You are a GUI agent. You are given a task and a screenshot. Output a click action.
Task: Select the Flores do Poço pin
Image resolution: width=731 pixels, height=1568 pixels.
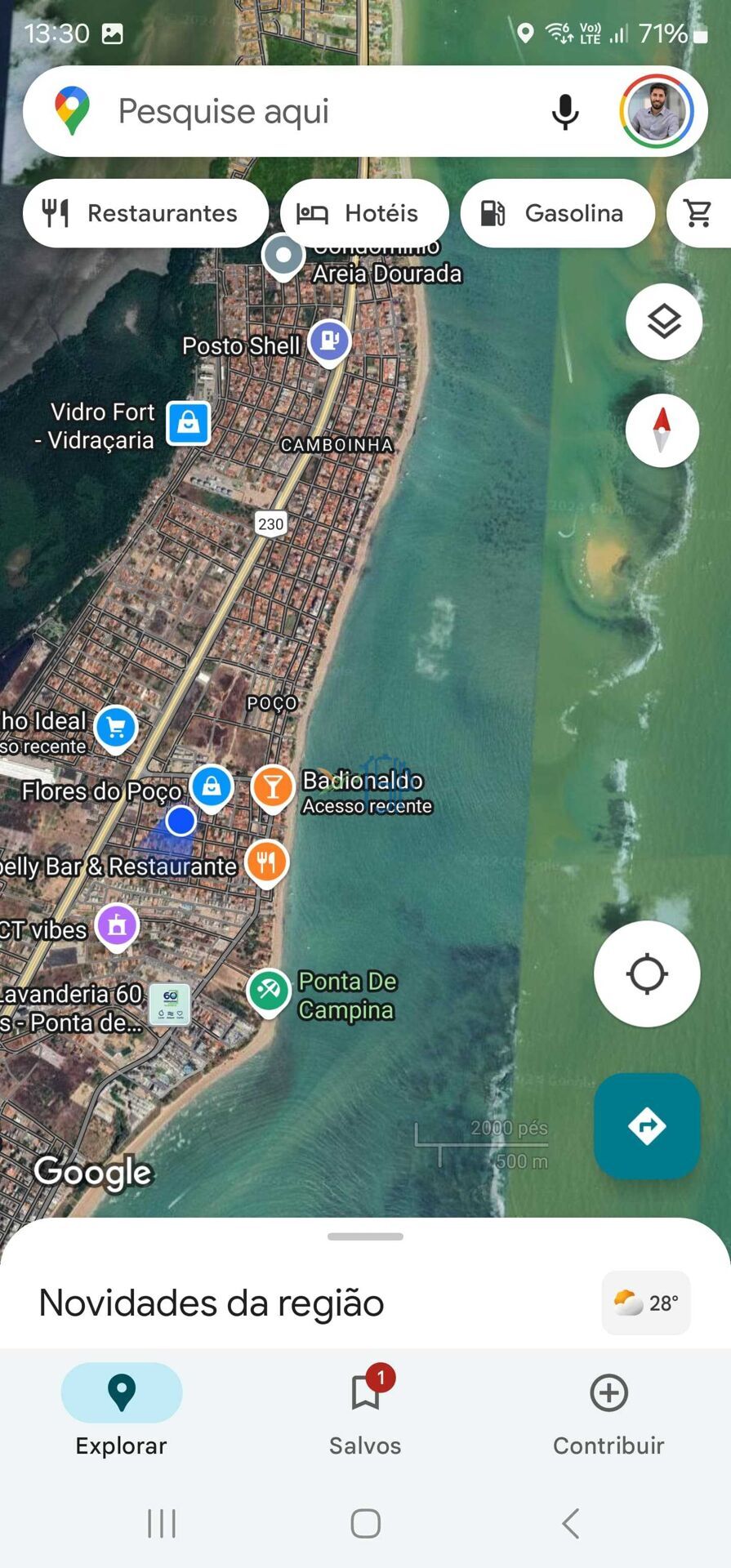tap(212, 786)
